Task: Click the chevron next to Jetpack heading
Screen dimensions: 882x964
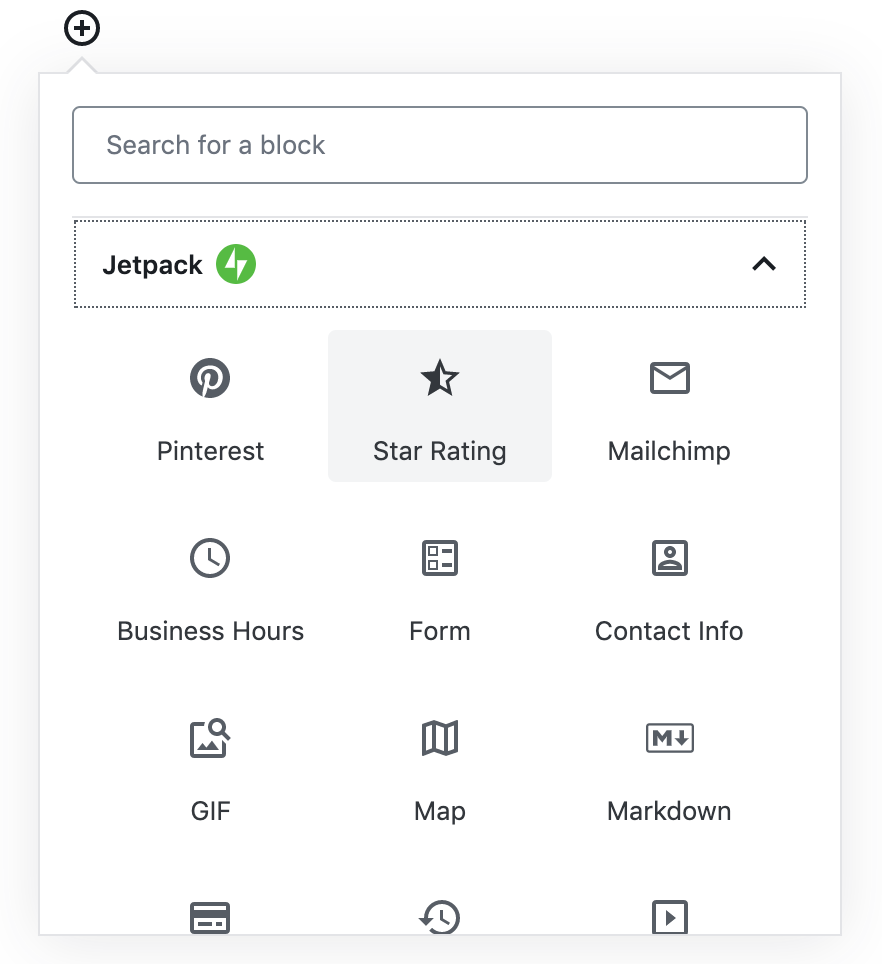Action: (764, 264)
